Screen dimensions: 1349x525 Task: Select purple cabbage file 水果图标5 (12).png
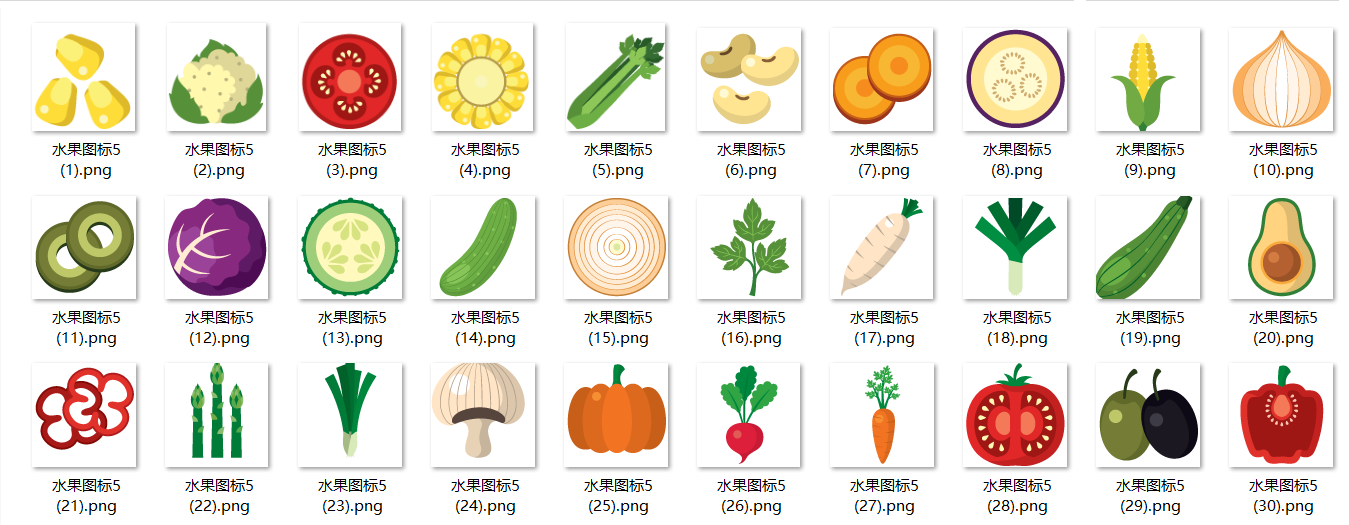click(x=217, y=248)
